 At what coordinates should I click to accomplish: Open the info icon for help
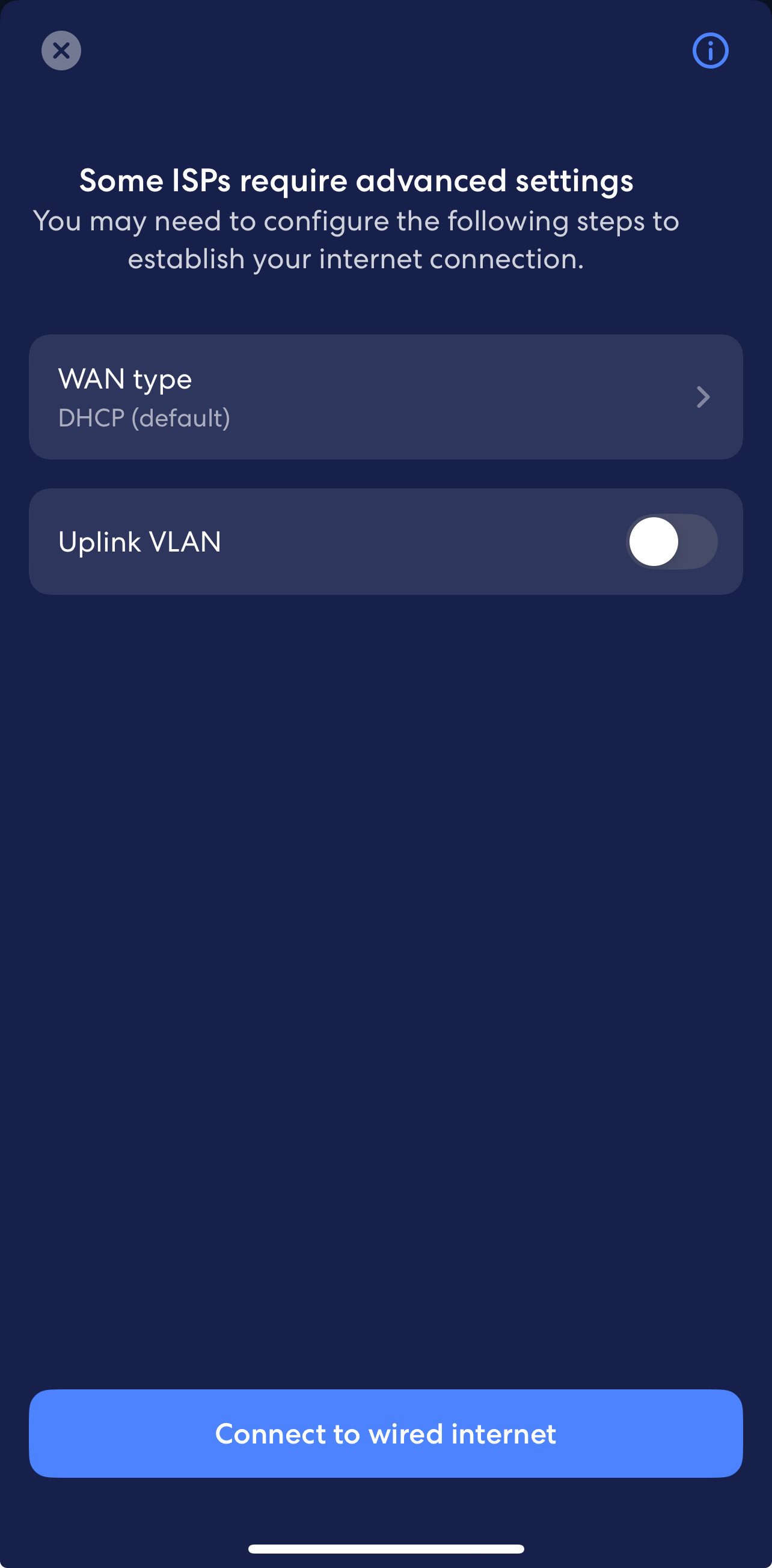pyautogui.click(x=710, y=51)
